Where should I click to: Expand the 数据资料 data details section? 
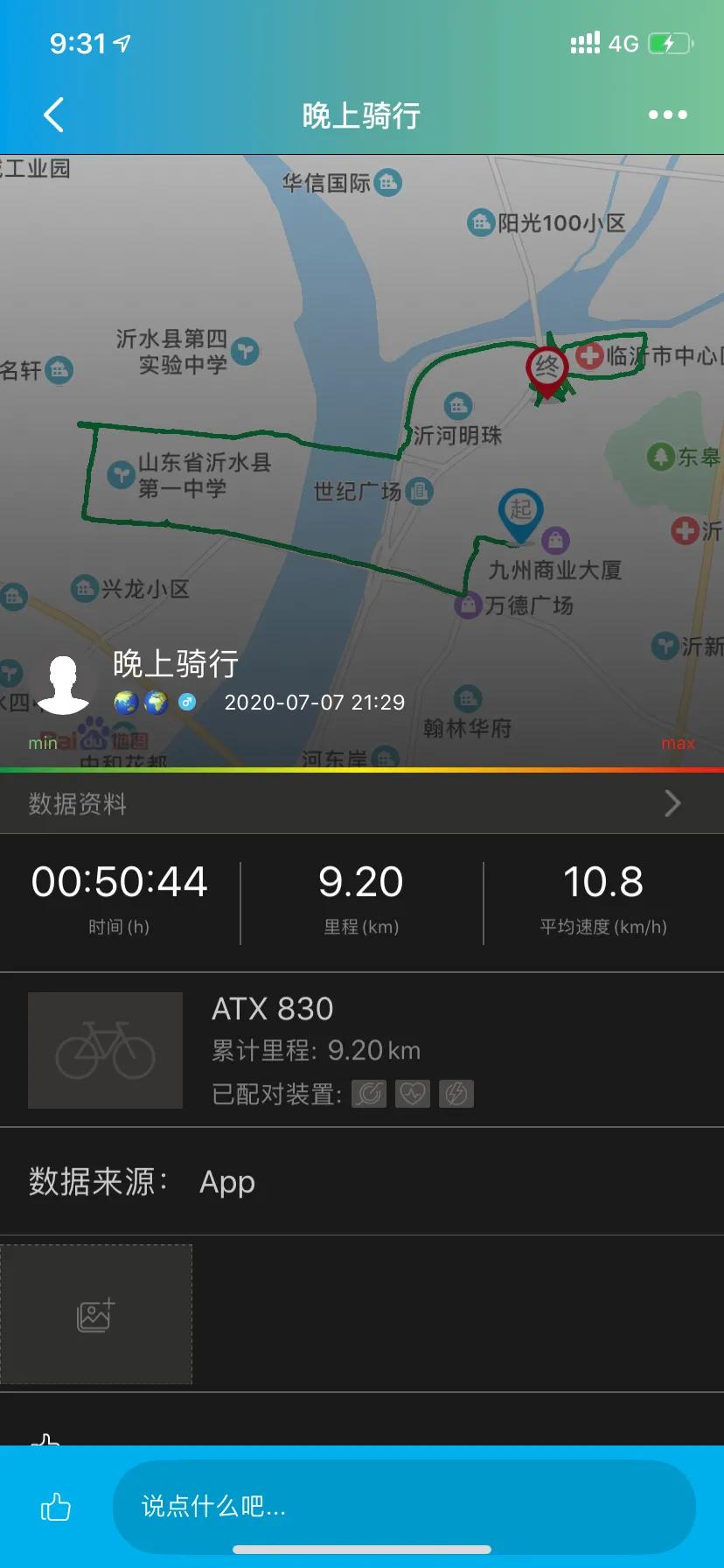(x=362, y=803)
